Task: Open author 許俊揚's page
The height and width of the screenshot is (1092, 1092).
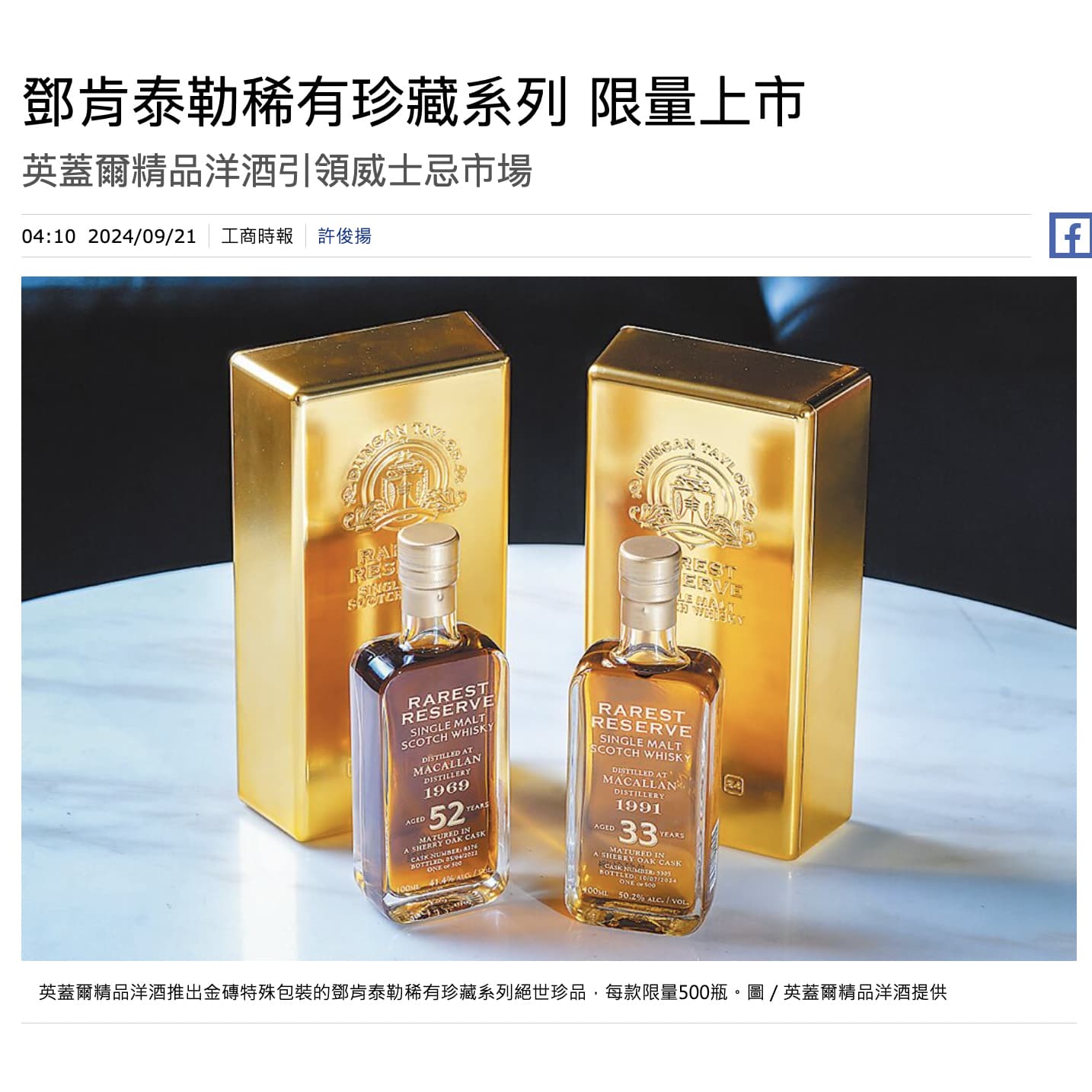Action: tap(344, 236)
